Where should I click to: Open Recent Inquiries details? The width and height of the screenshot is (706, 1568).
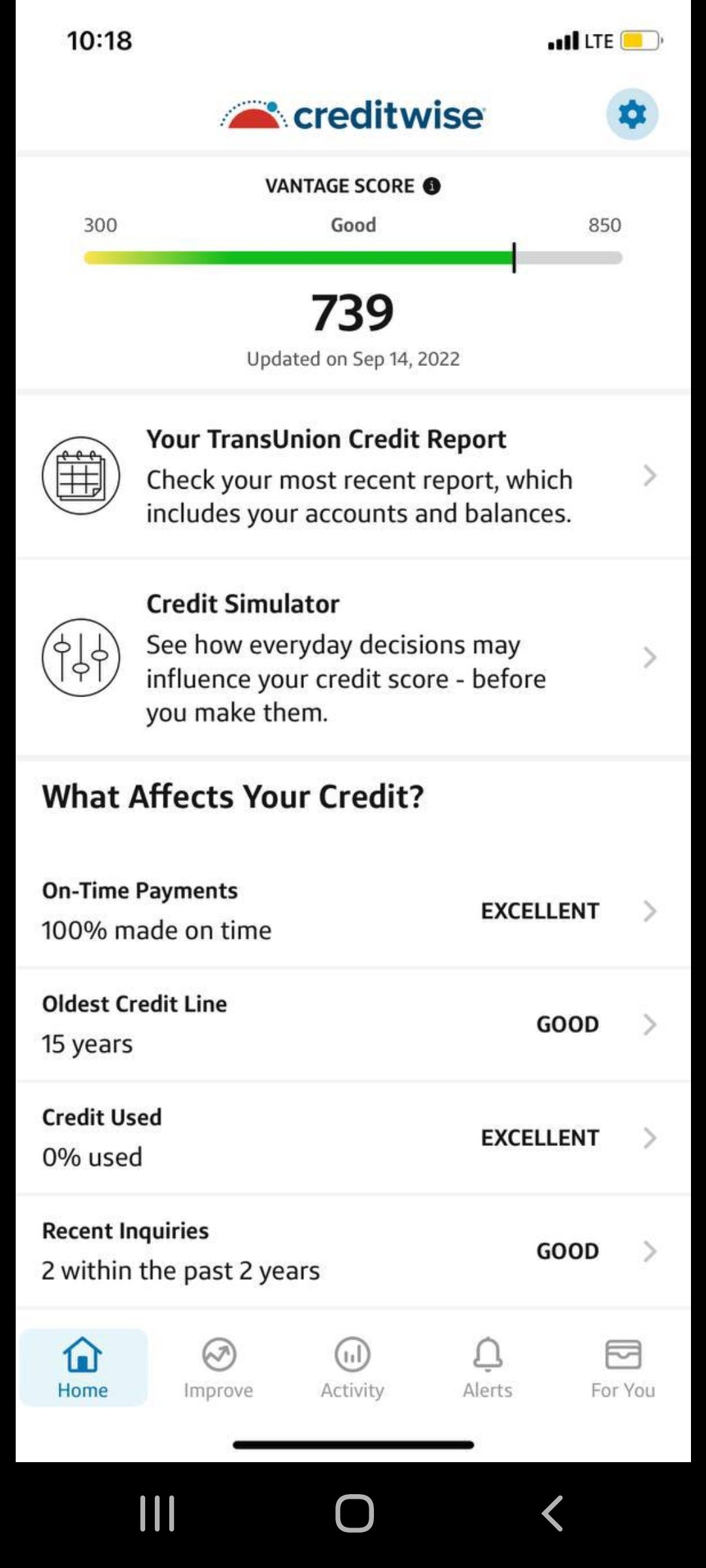[x=353, y=1251]
